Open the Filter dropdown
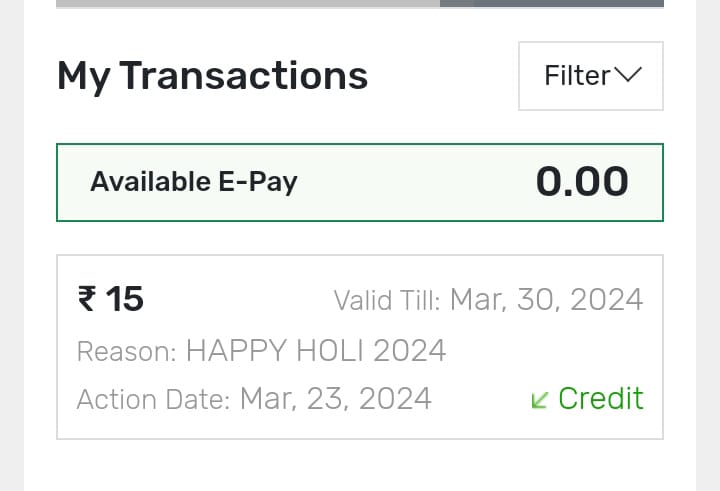This screenshot has width=720, height=491. [591, 76]
